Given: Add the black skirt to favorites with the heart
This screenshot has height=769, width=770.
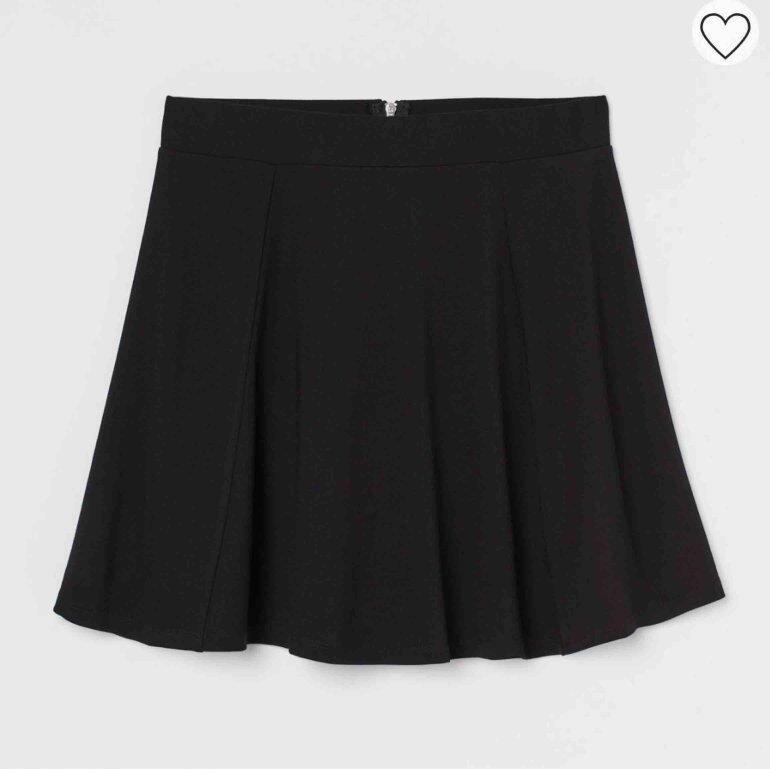Looking at the screenshot, I should click(725, 33).
